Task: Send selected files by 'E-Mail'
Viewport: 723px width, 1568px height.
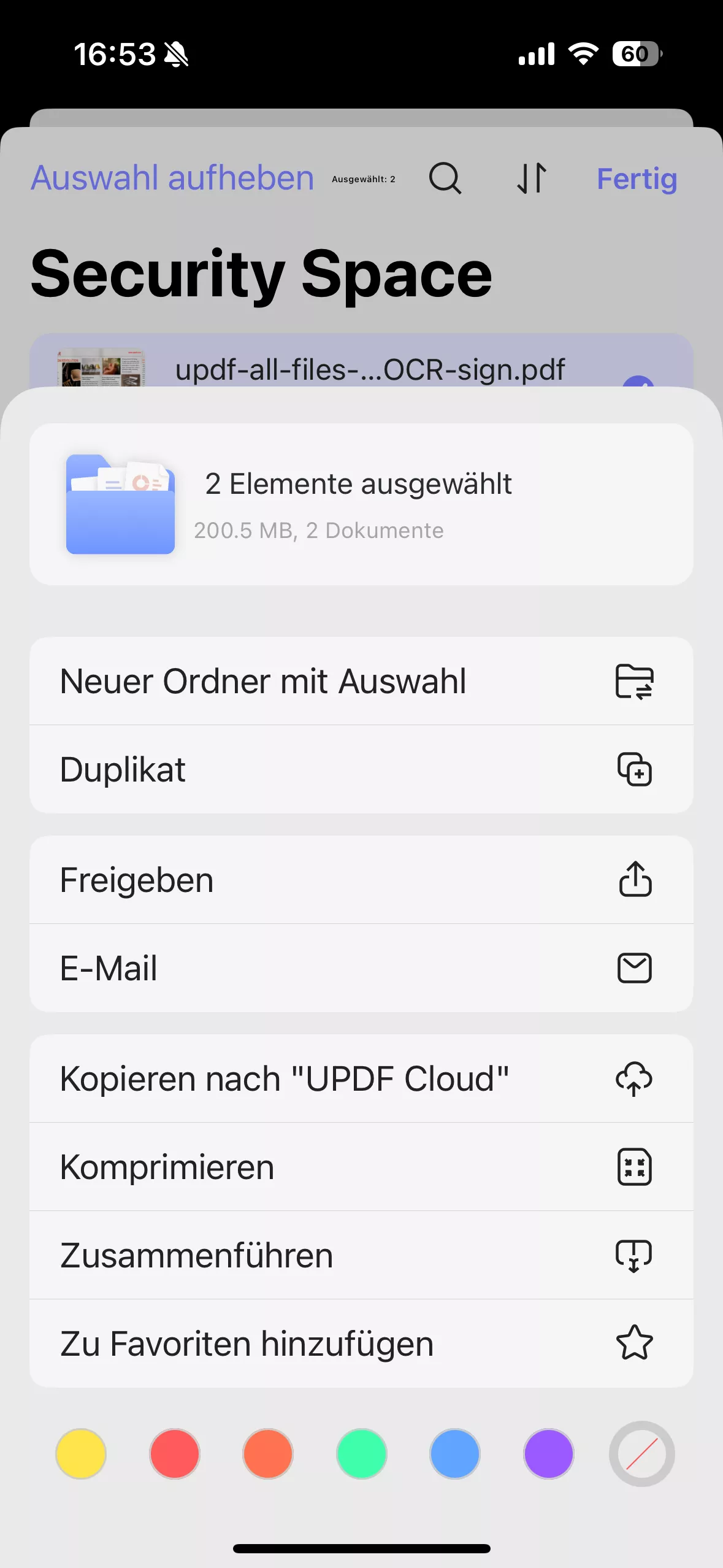Action: coord(361,968)
